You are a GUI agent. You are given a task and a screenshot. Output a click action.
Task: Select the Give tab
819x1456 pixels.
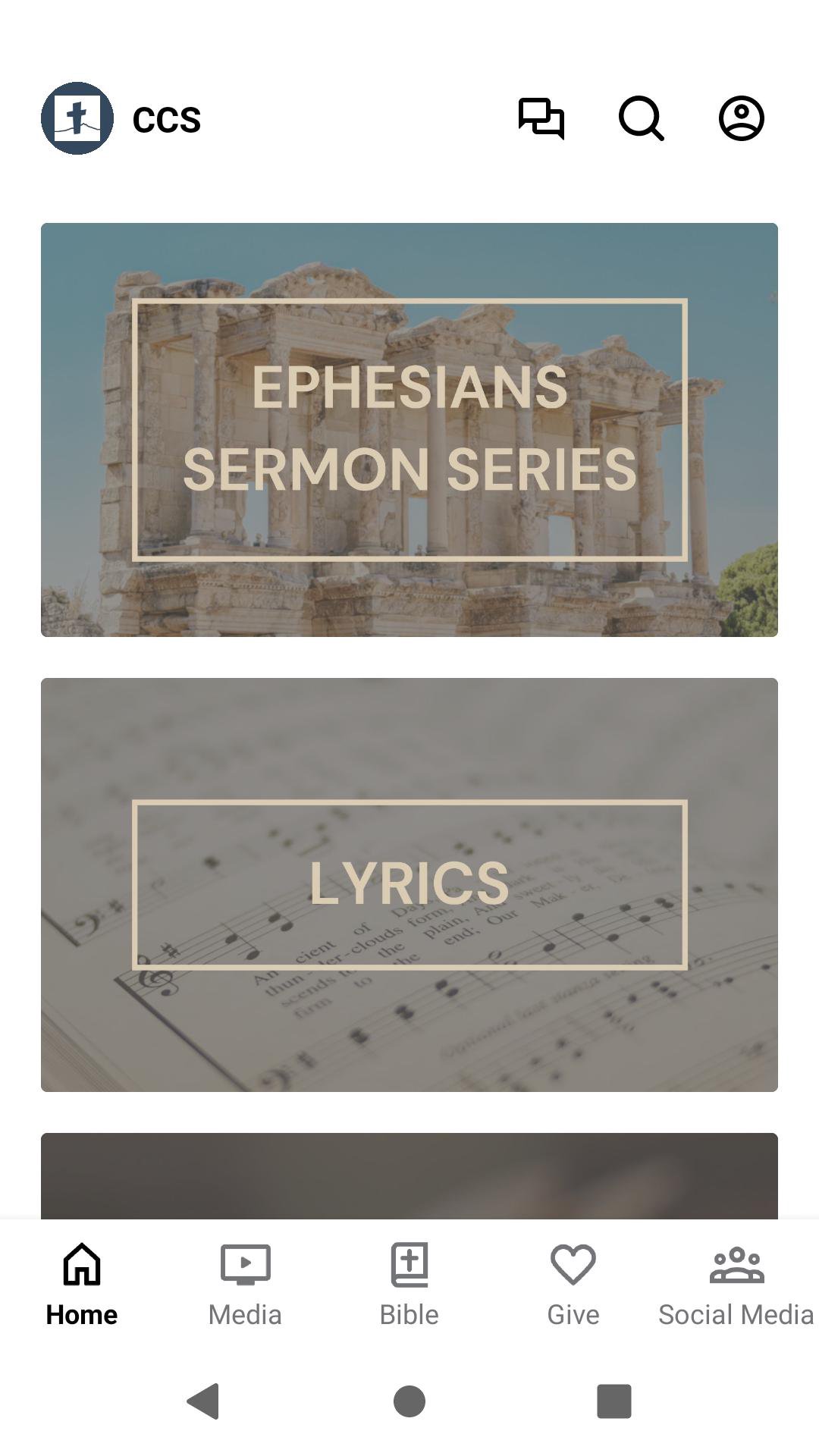(x=573, y=1282)
